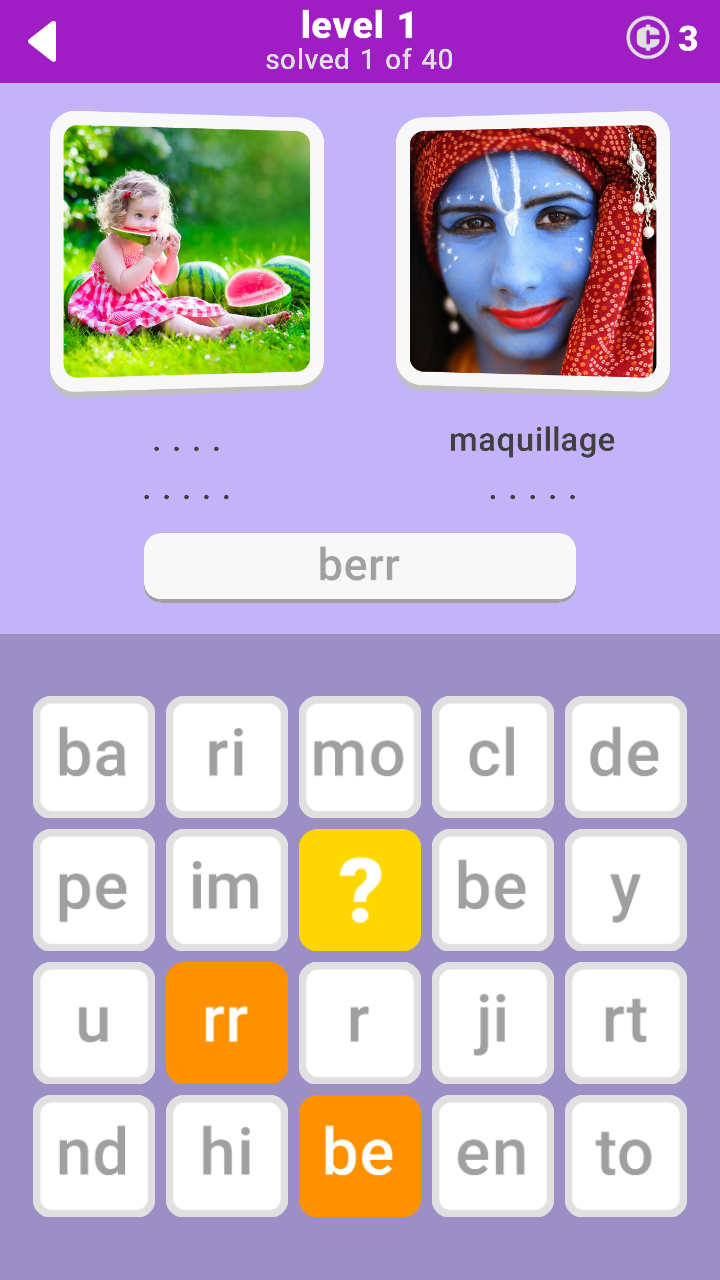Viewport: 720px width, 1280px height.
Task: Tap the blue face makeup picture tile
Action: (533, 250)
